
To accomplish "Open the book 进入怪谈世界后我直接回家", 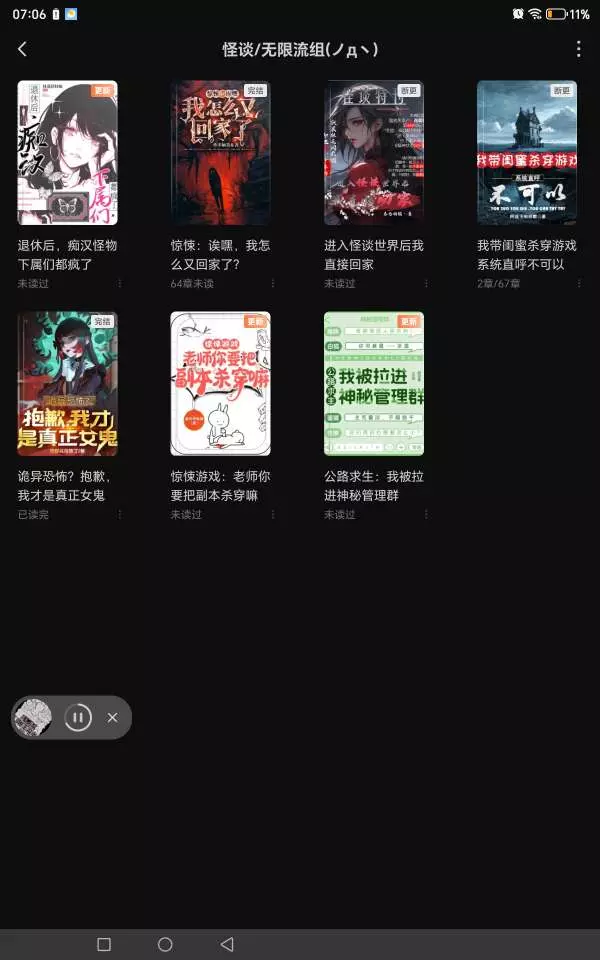I will (x=373, y=153).
